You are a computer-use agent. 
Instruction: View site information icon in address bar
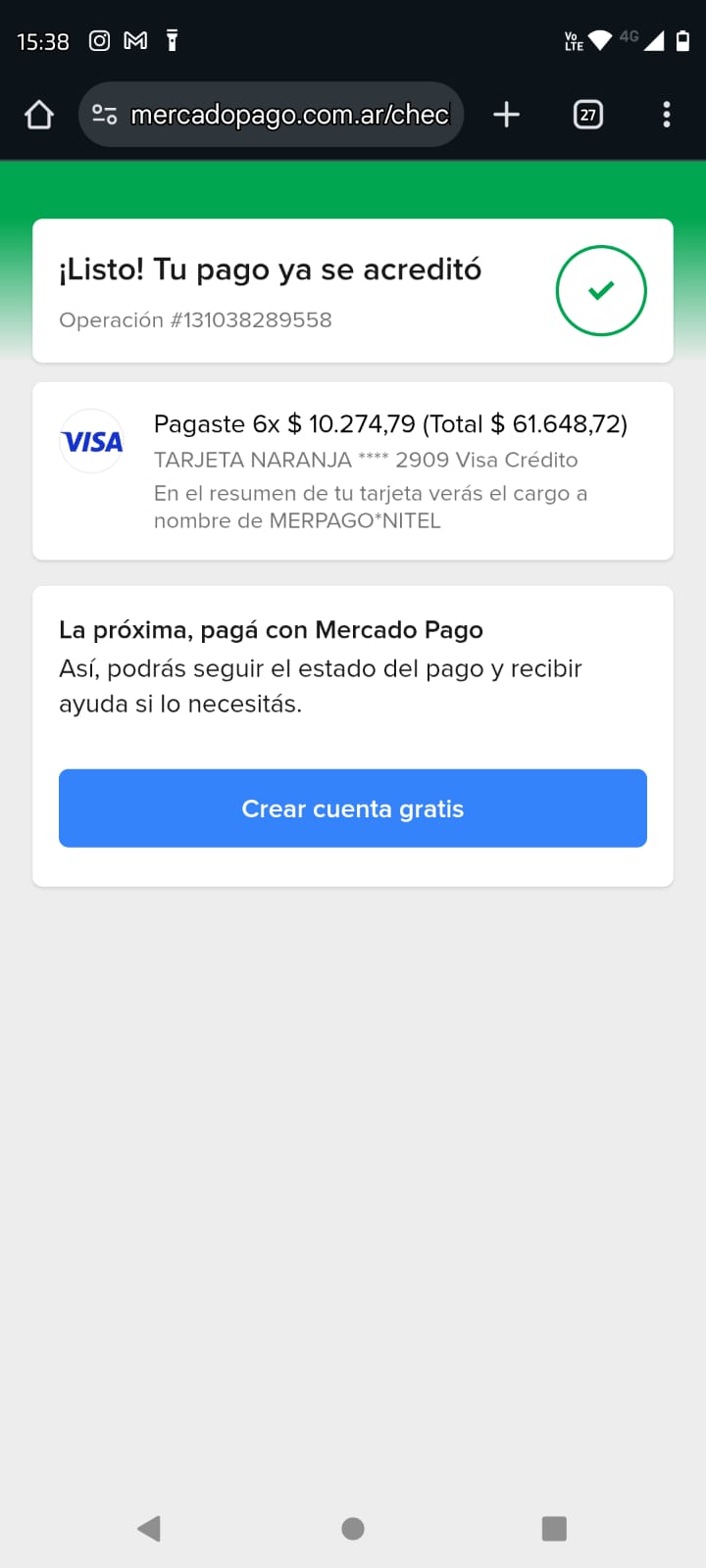[105, 115]
